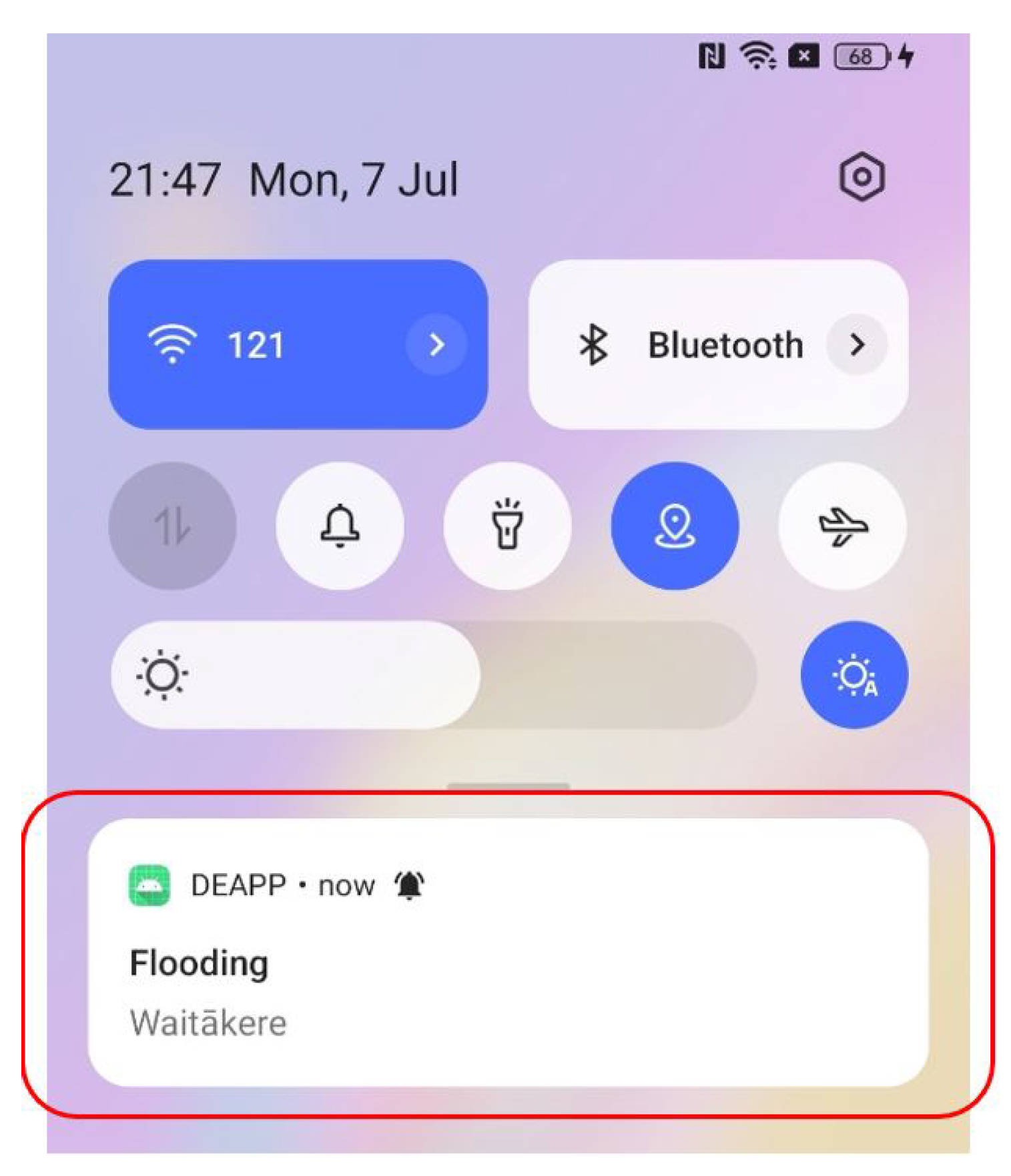The width and height of the screenshot is (1011, 1176).
Task: Toggle the sound mode bell tile
Action: [x=340, y=526]
